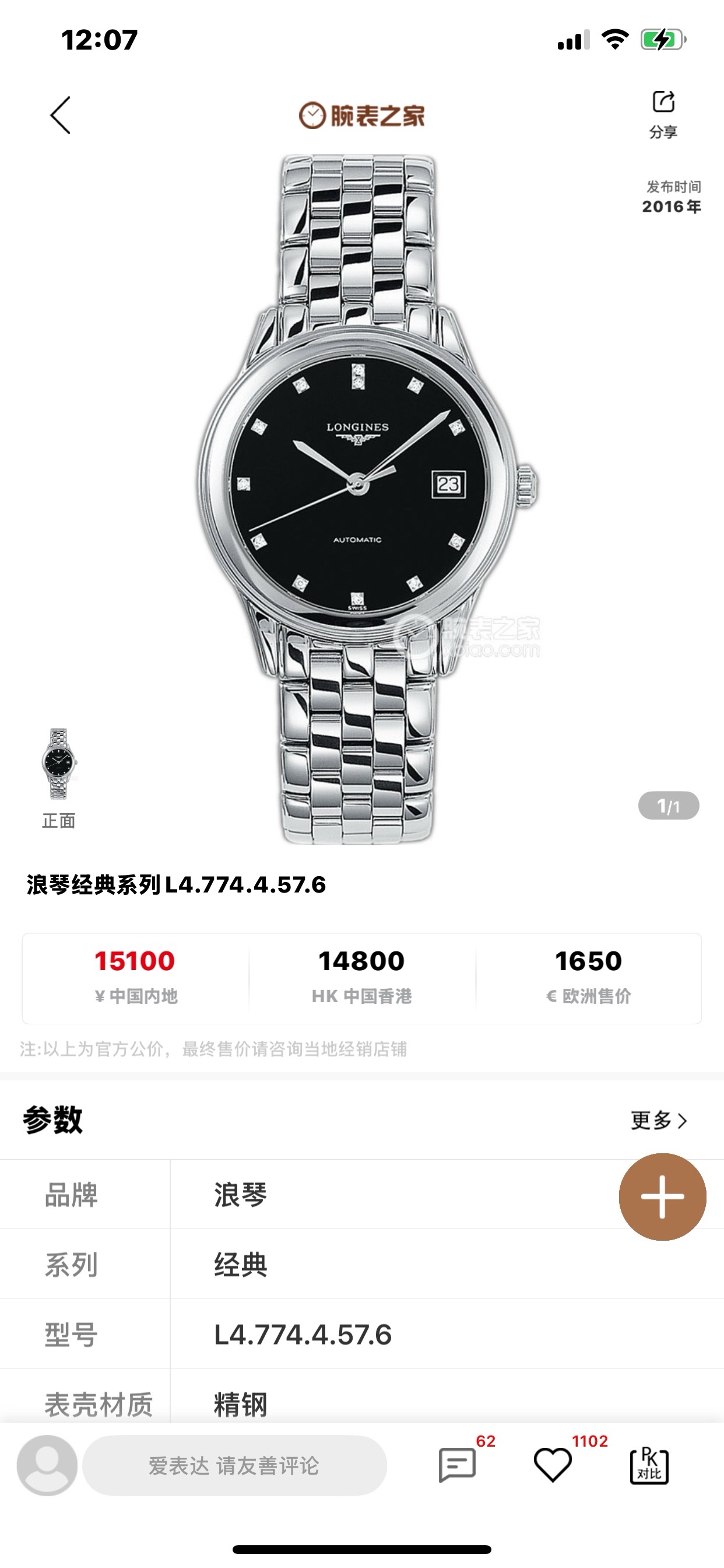Tap the brown plus floating button
The image size is (724, 1568).
[x=662, y=1196]
